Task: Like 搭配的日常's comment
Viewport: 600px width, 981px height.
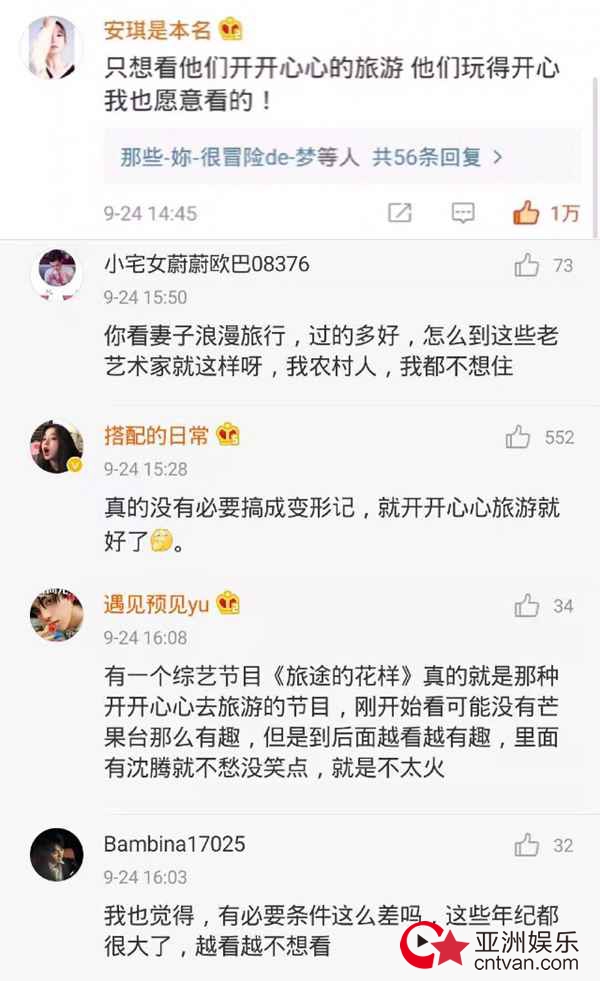Action: click(x=518, y=437)
